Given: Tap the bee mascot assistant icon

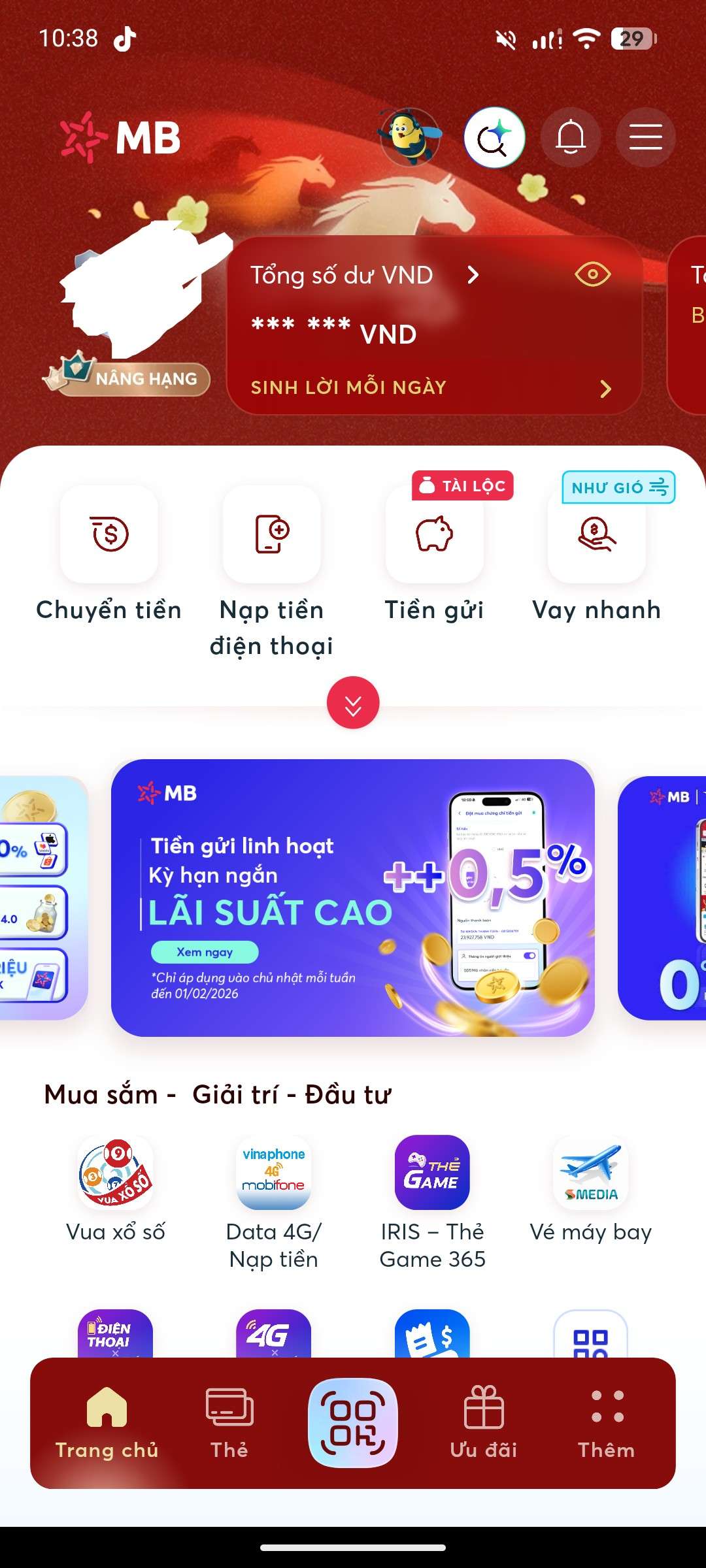Looking at the screenshot, I should point(411,137).
